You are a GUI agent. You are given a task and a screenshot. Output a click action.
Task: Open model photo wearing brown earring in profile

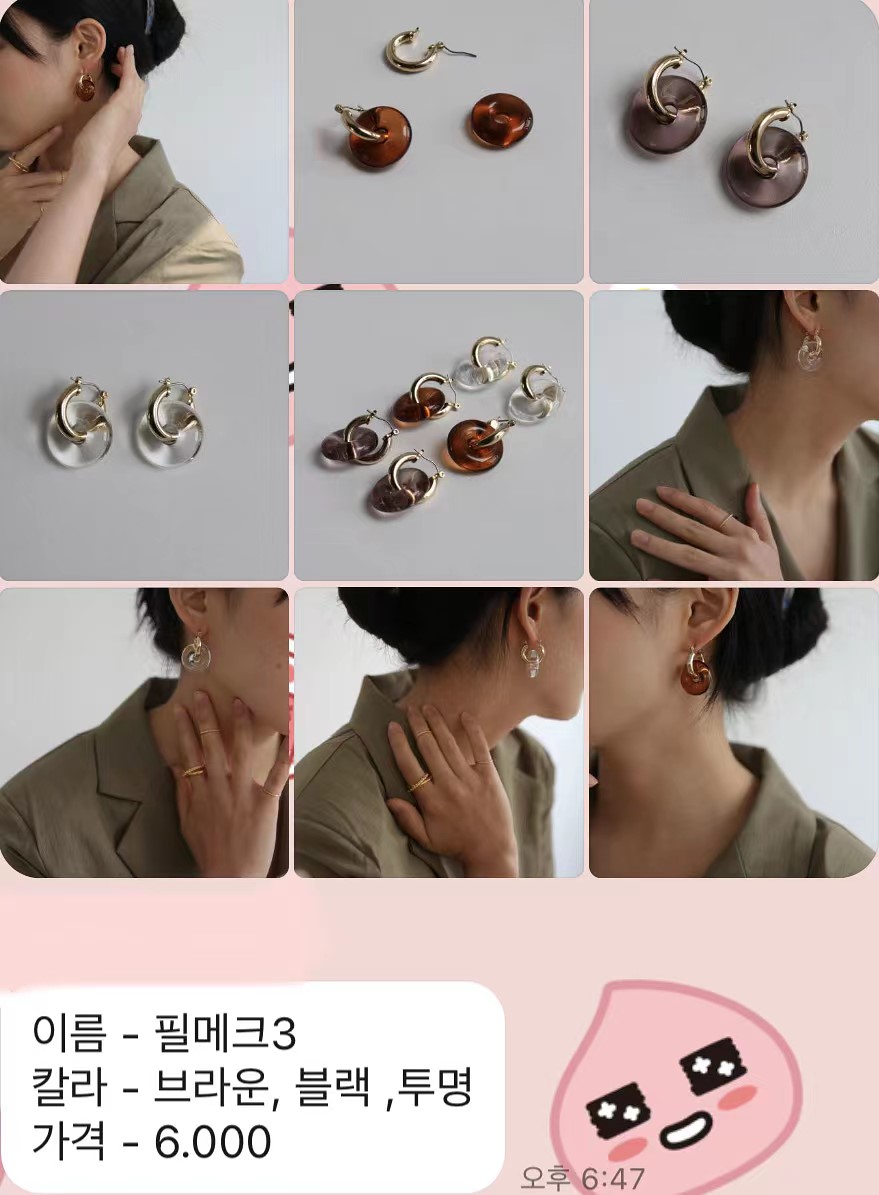732,732
